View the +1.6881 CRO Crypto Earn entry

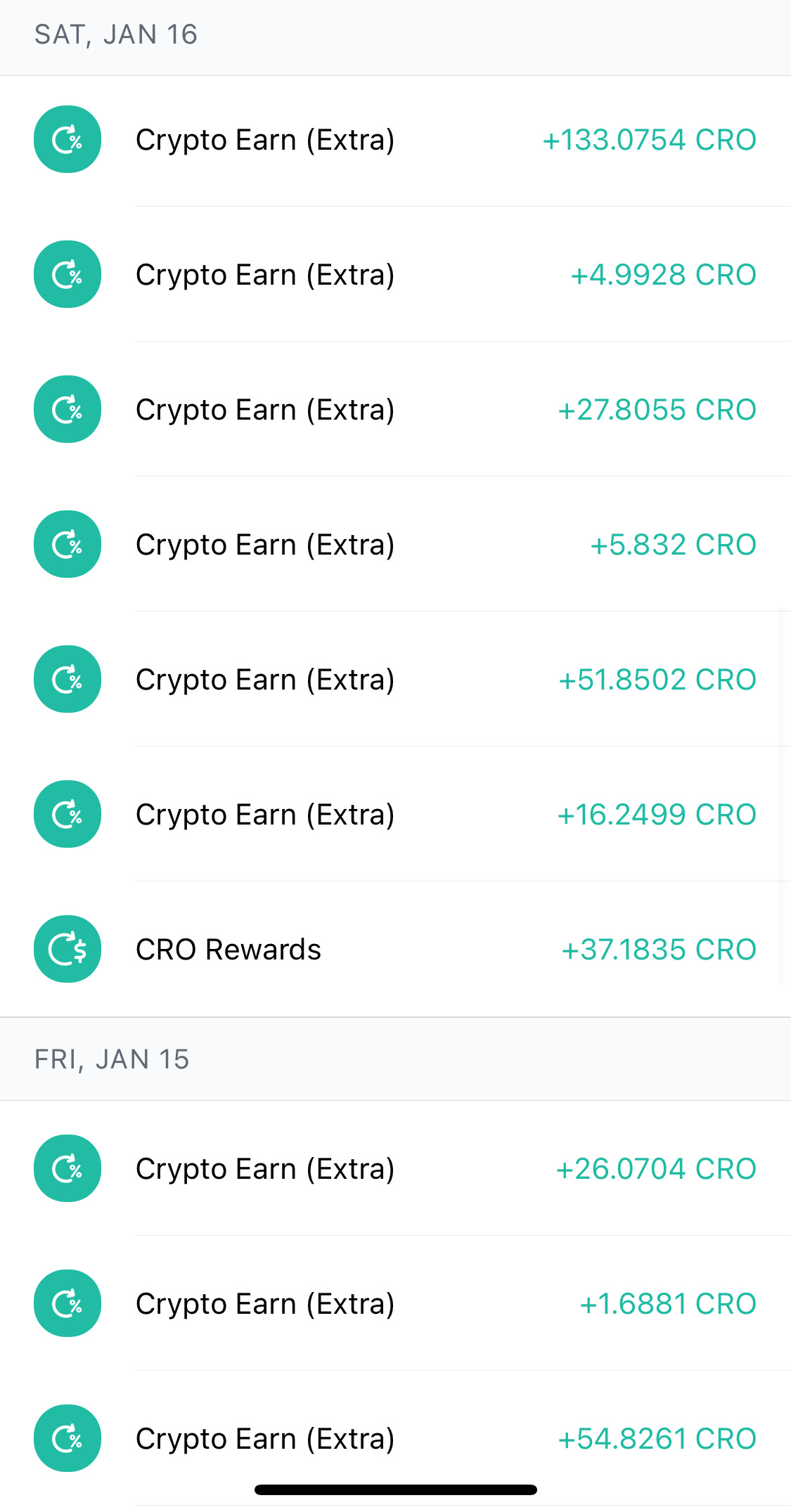[x=395, y=1304]
